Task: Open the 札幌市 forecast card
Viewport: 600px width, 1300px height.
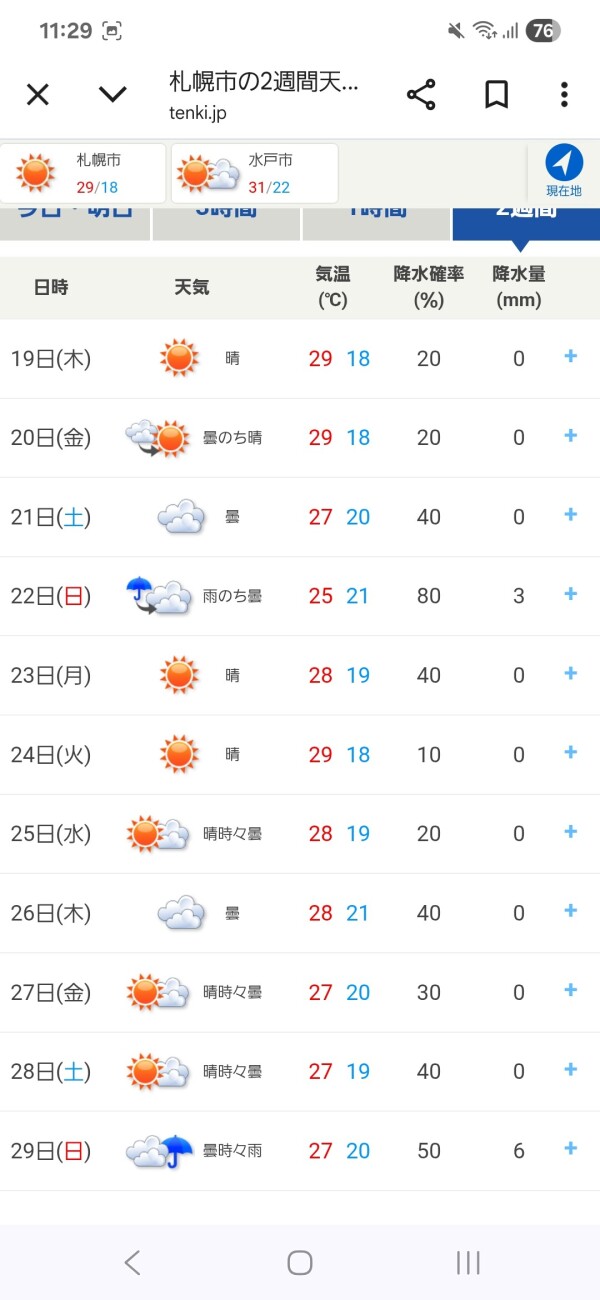Action: 84,173
